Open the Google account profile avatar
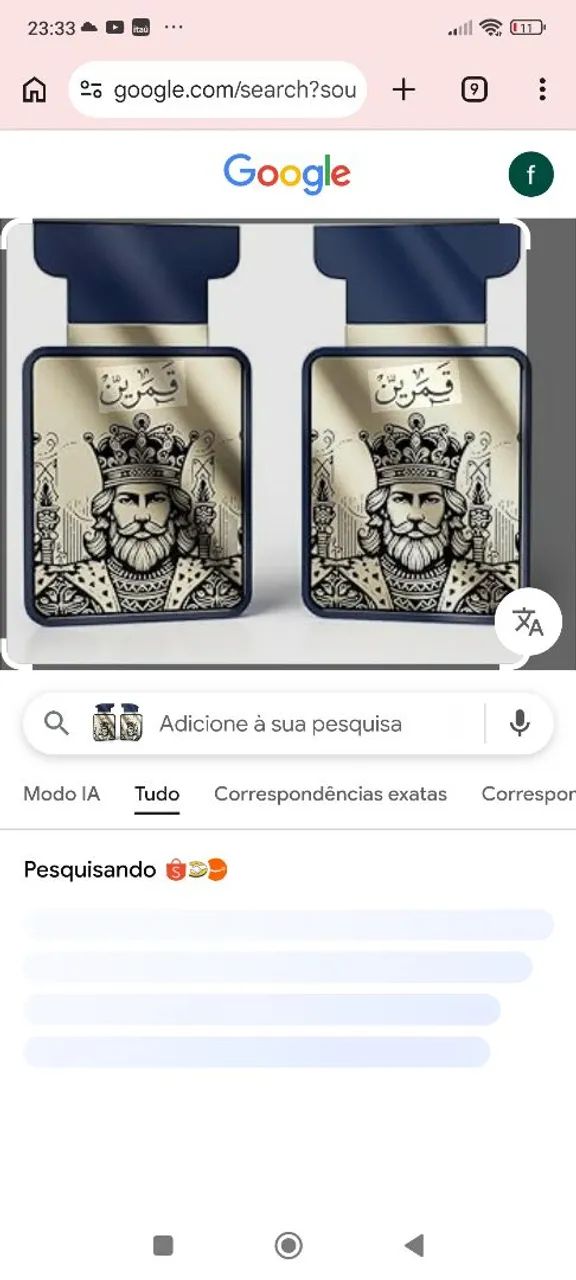Image resolution: width=576 pixels, height=1280 pixels. tap(531, 175)
